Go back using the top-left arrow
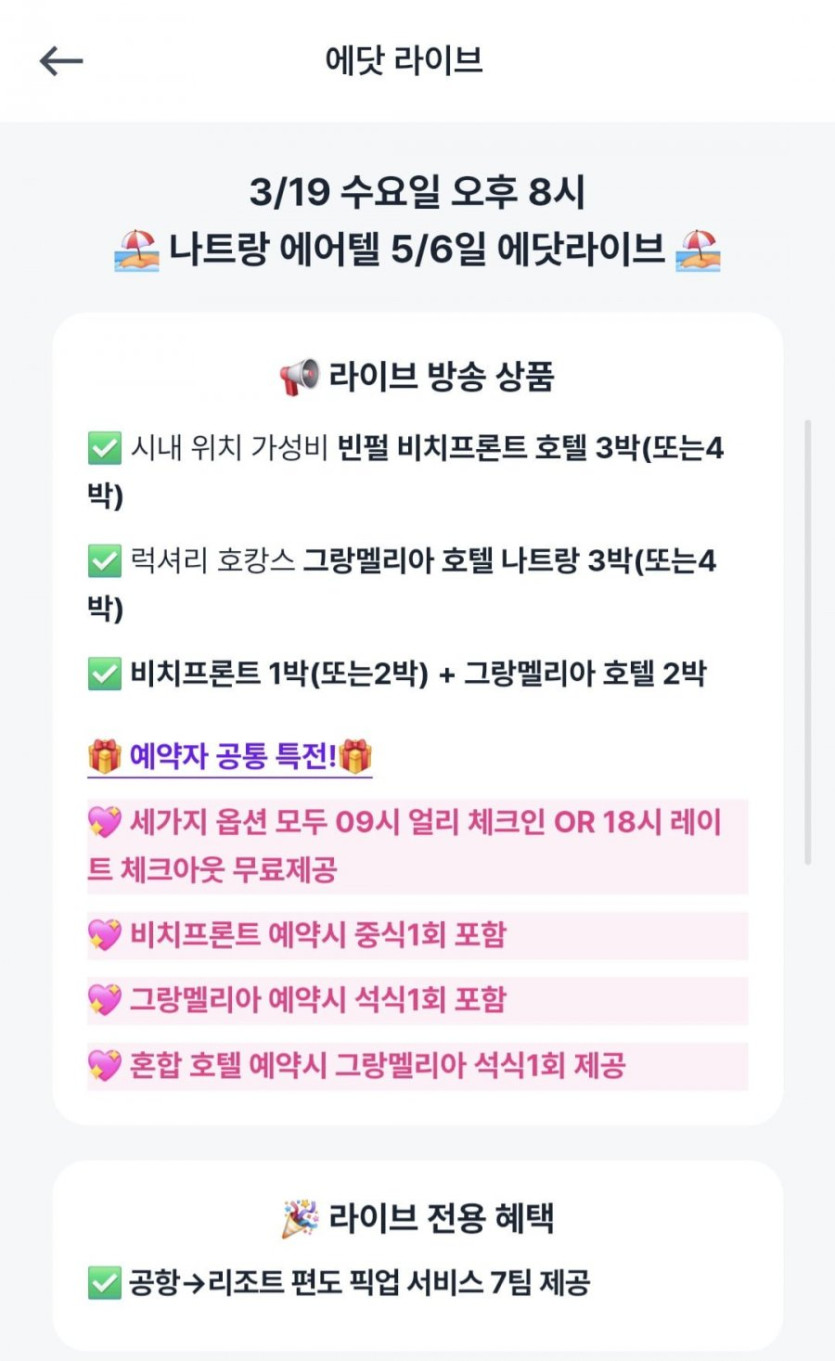The width and height of the screenshot is (835, 1361). [x=61, y=61]
